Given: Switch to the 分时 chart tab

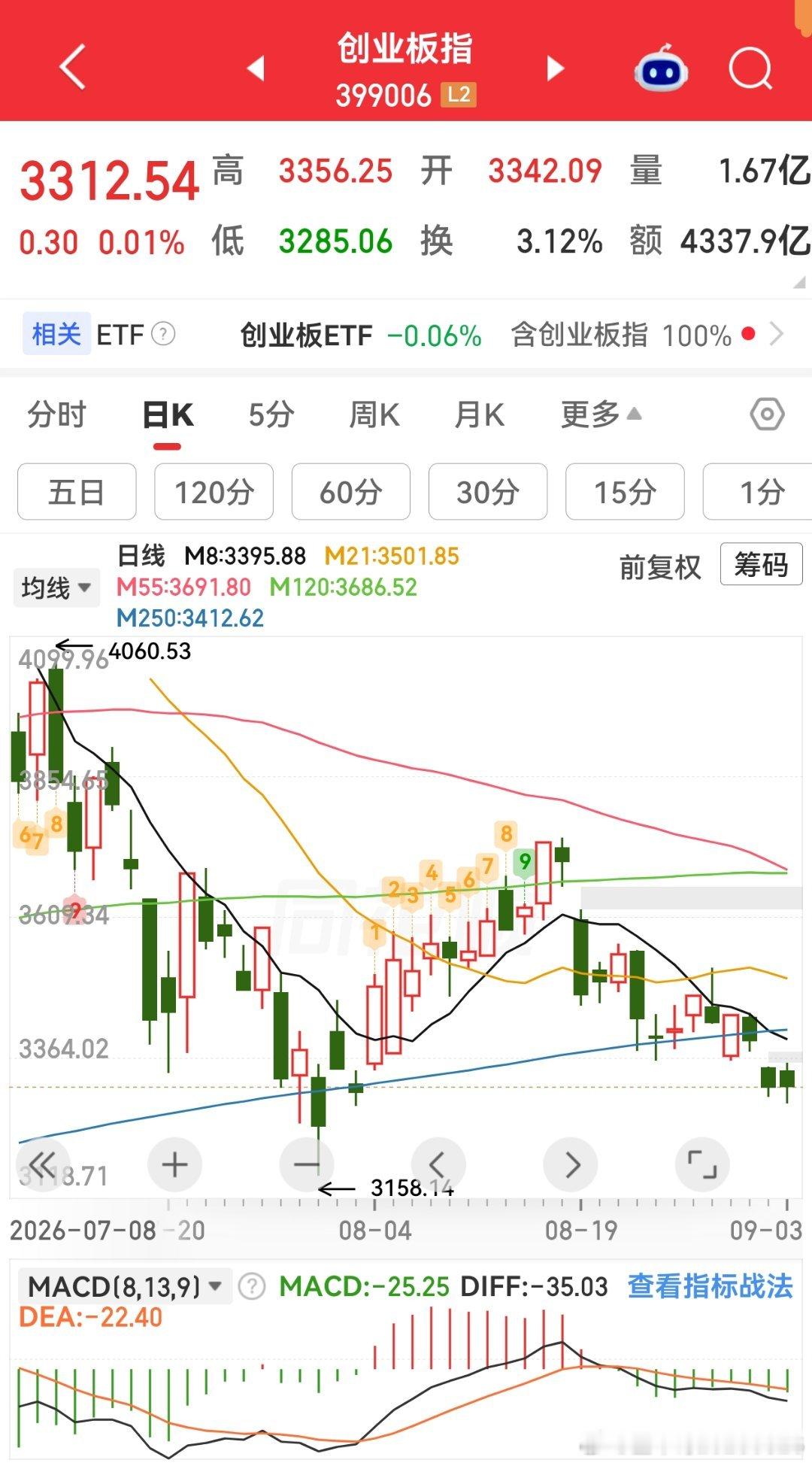Looking at the screenshot, I should click(x=56, y=414).
